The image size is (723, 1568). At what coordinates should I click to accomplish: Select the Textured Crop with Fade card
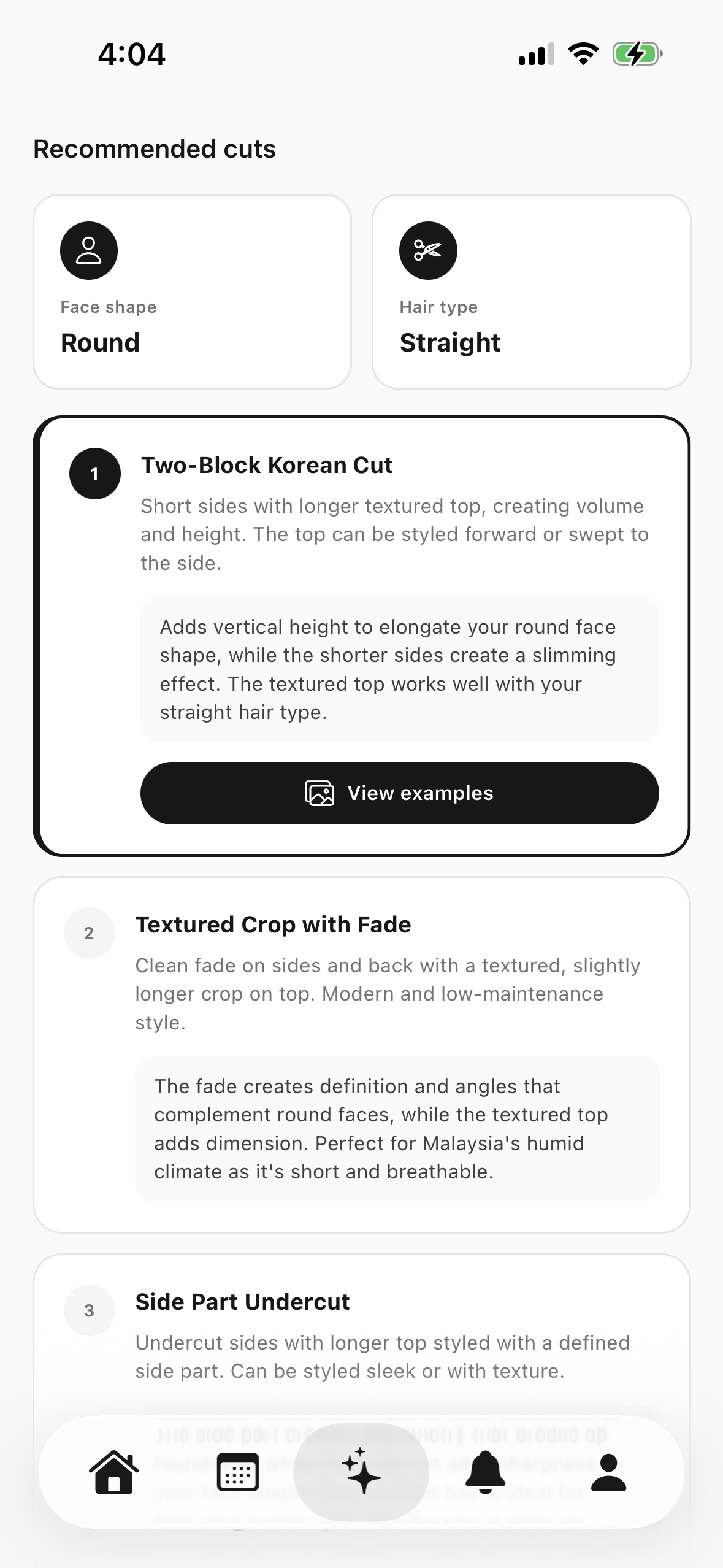click(362, 1055)
